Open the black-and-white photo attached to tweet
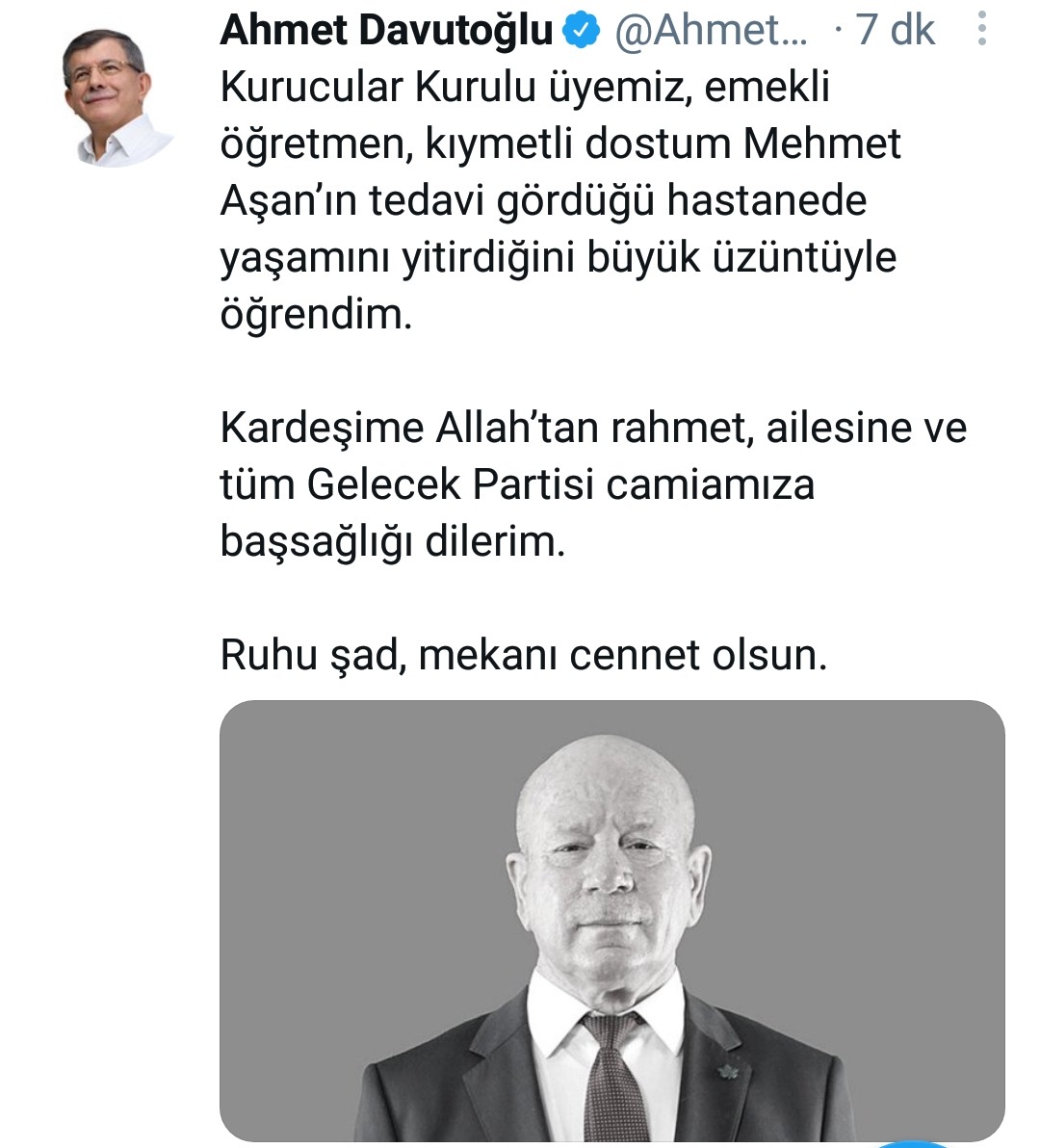Screen dimensions: 1040x1148 click(611, 920)
